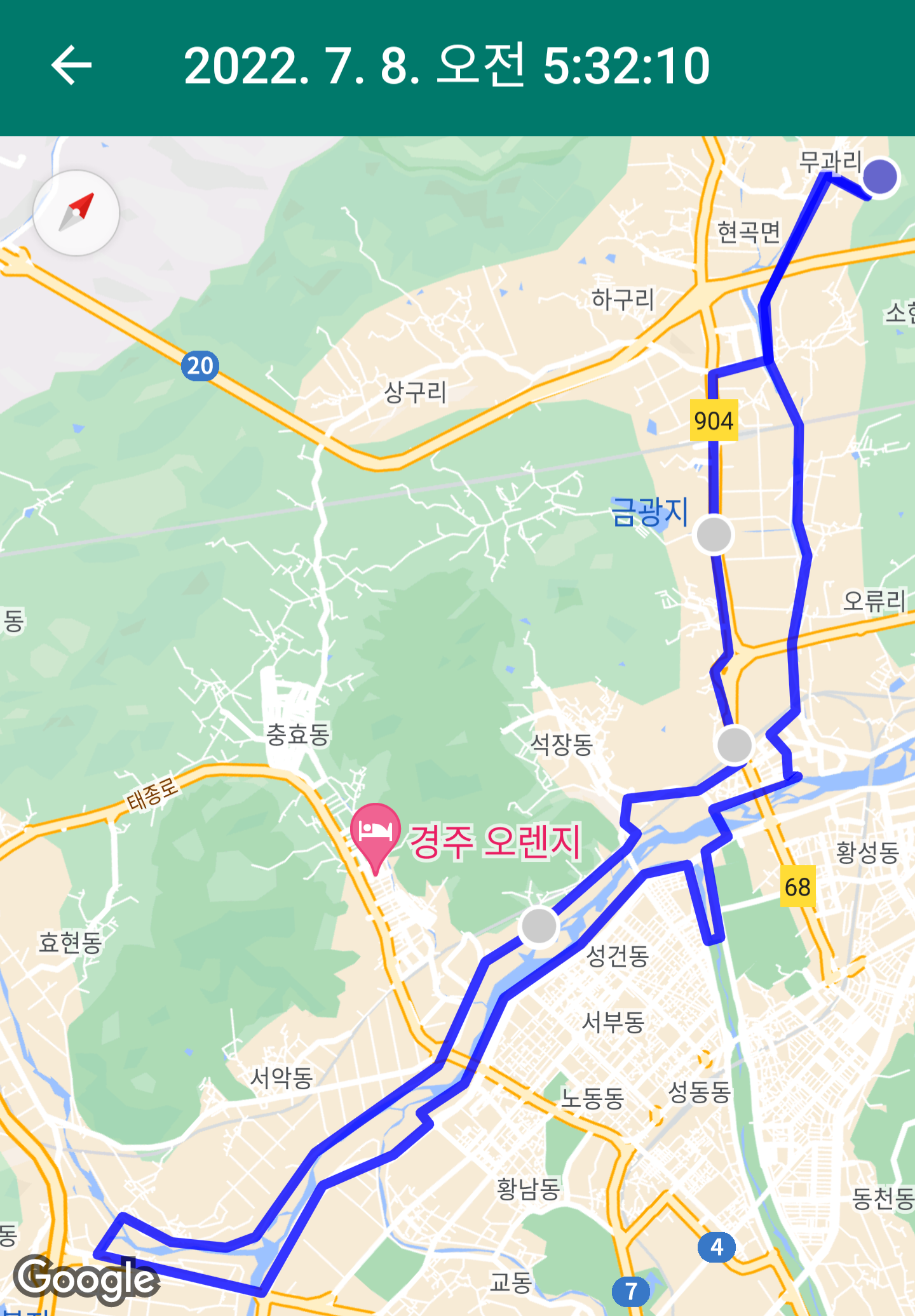Tap the compass to reset map orientation

coord(76,213)
